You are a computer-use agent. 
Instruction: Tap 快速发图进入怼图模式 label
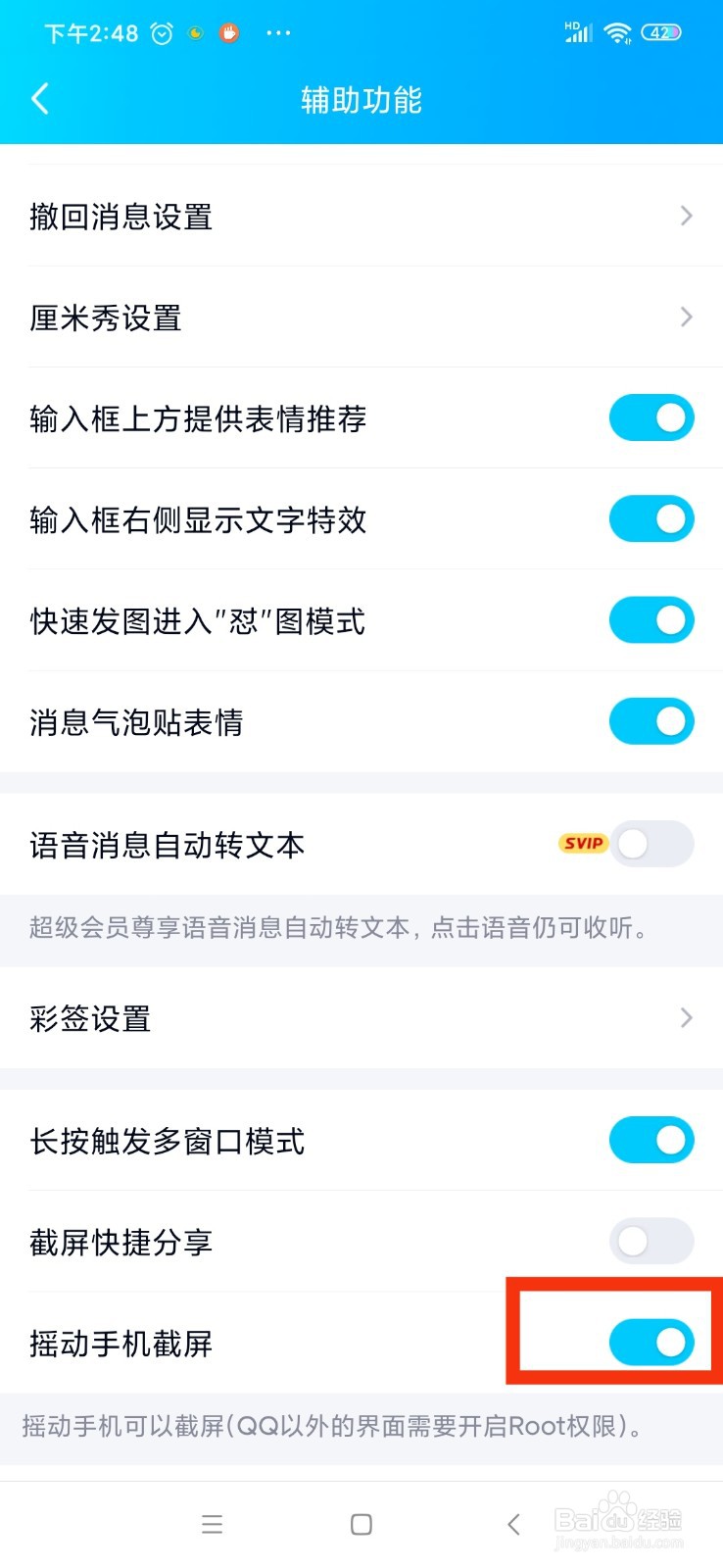[196, 620]
